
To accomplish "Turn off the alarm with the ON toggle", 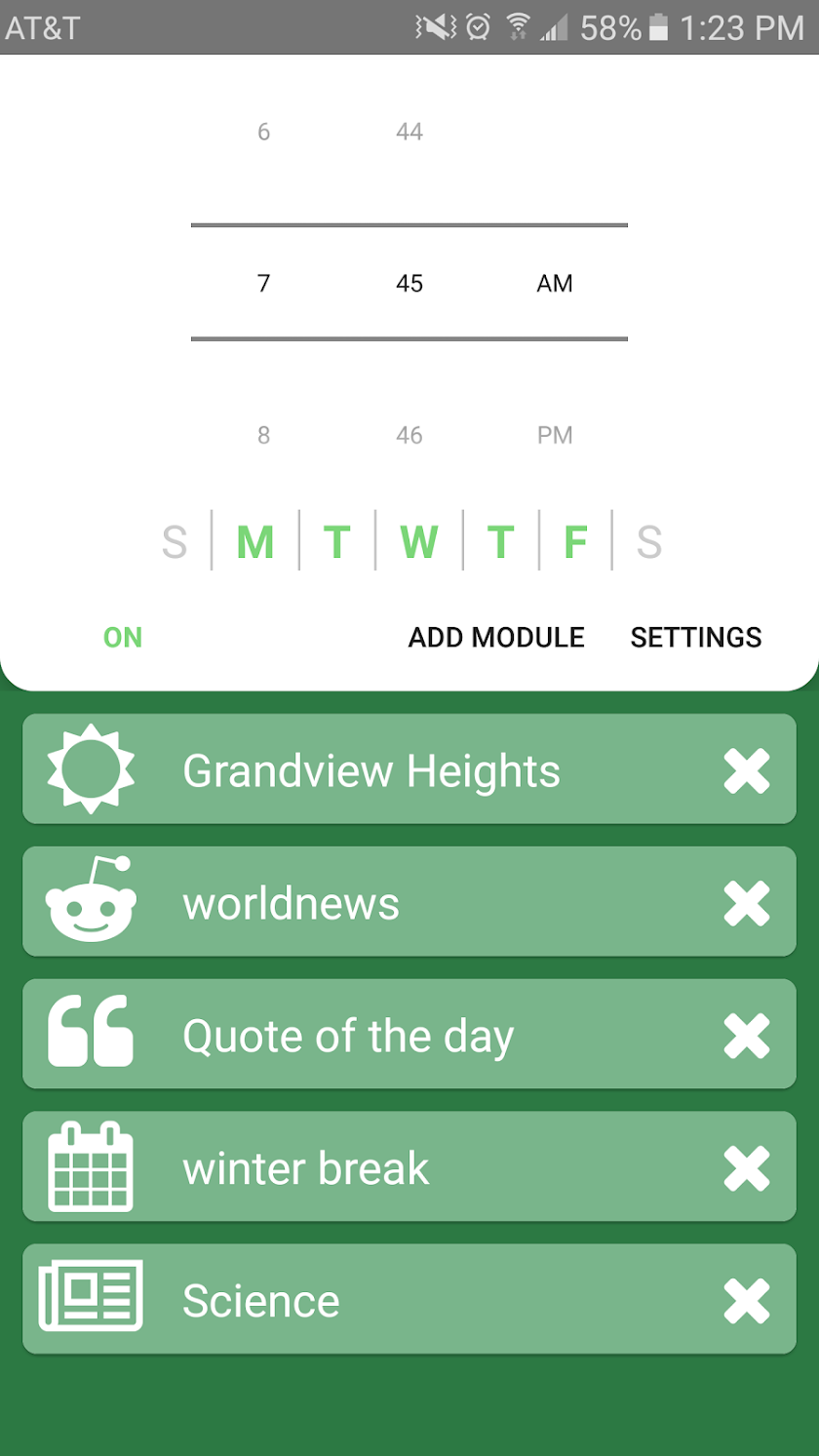I will [x=123, y=638].
